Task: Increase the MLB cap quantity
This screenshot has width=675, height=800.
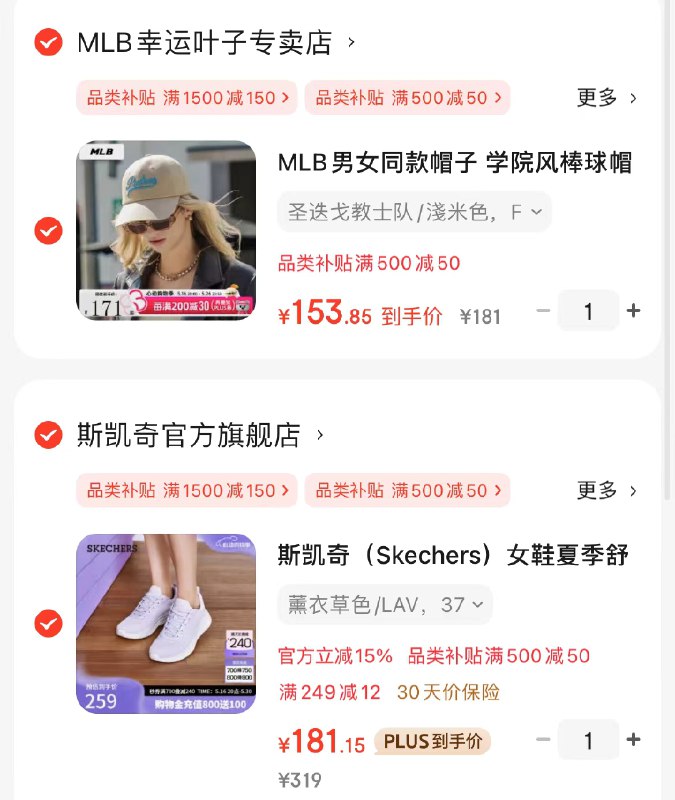Action: (633, 311)
